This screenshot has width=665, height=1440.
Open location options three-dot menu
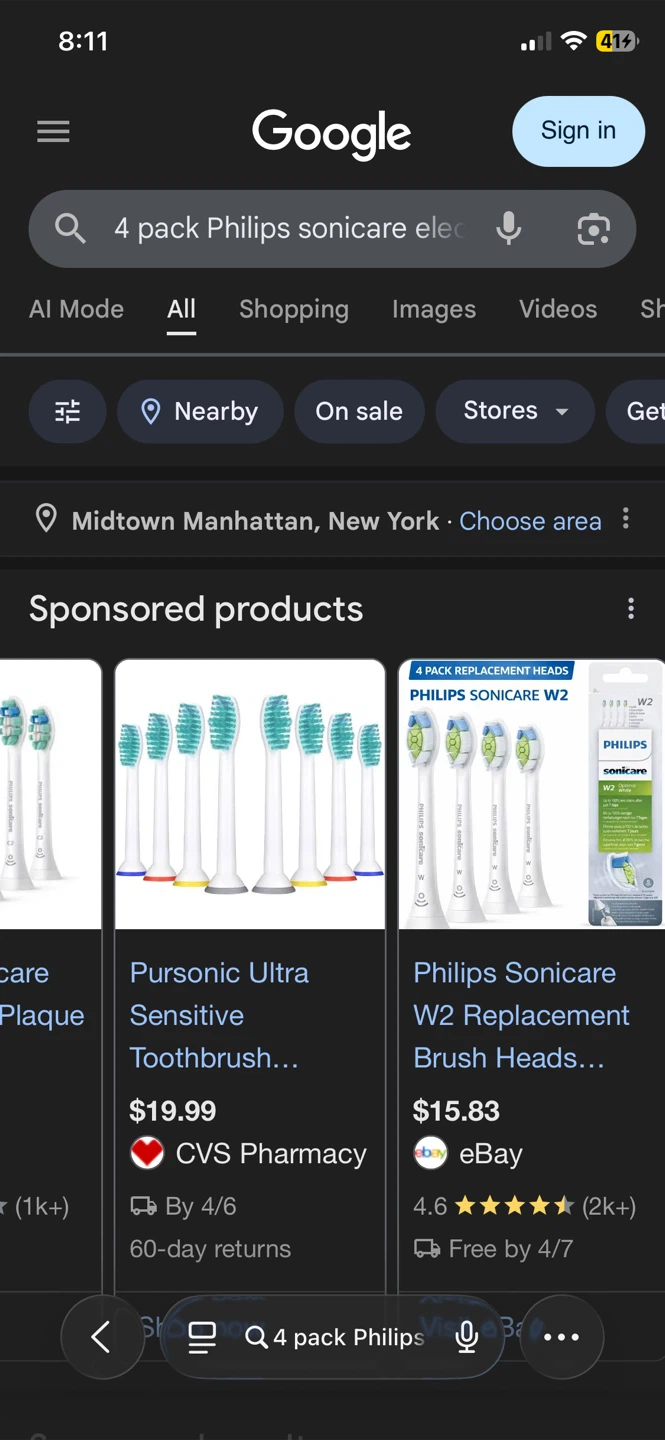click(626, 519)
